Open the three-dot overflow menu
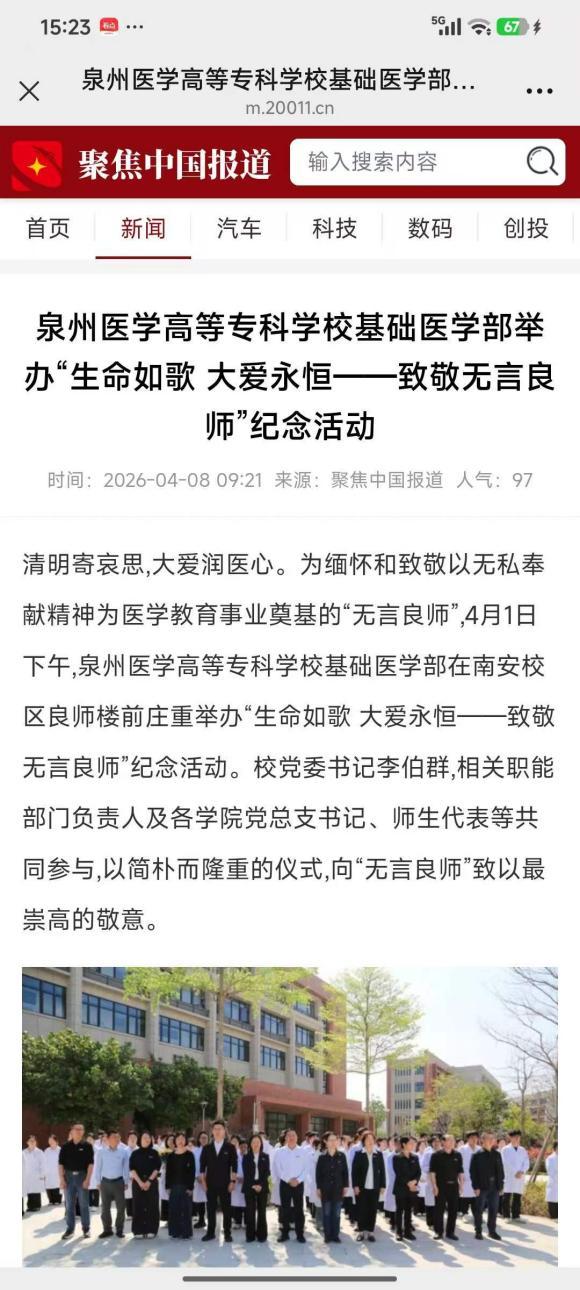Viewport: 580px width, 1290px height. [x=539, y=91]
